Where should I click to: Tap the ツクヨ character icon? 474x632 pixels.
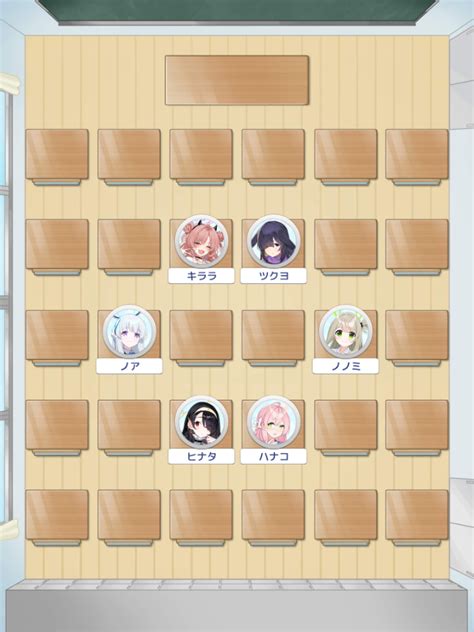point(273,241)
